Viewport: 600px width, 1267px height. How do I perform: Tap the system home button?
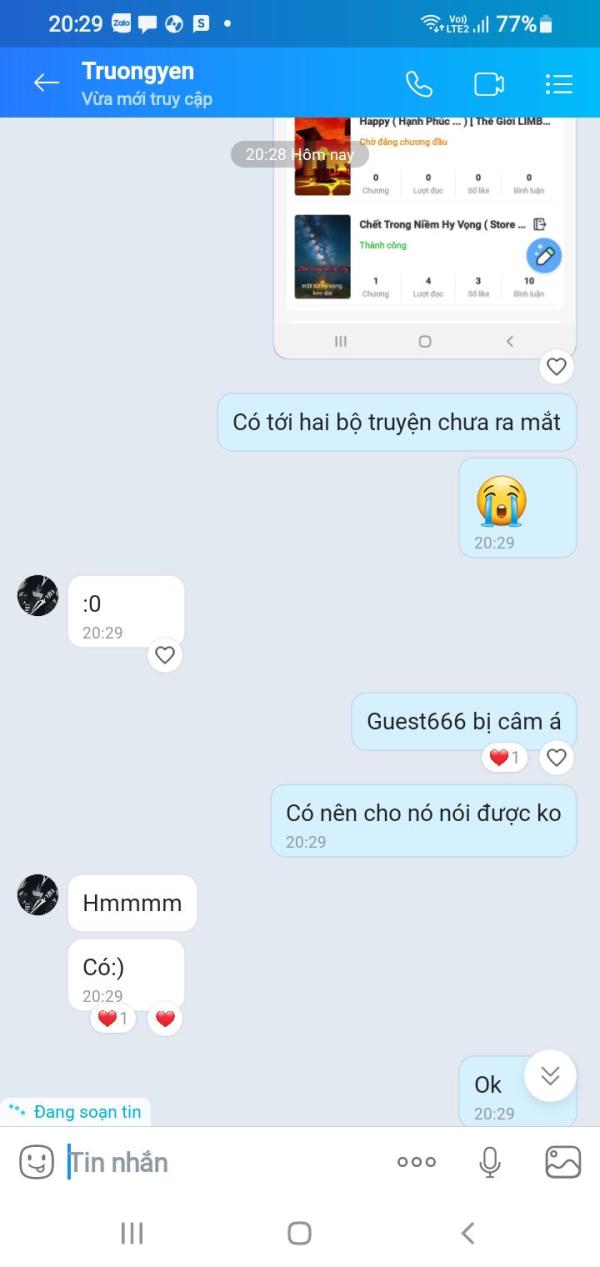[x=299, y=1233]
